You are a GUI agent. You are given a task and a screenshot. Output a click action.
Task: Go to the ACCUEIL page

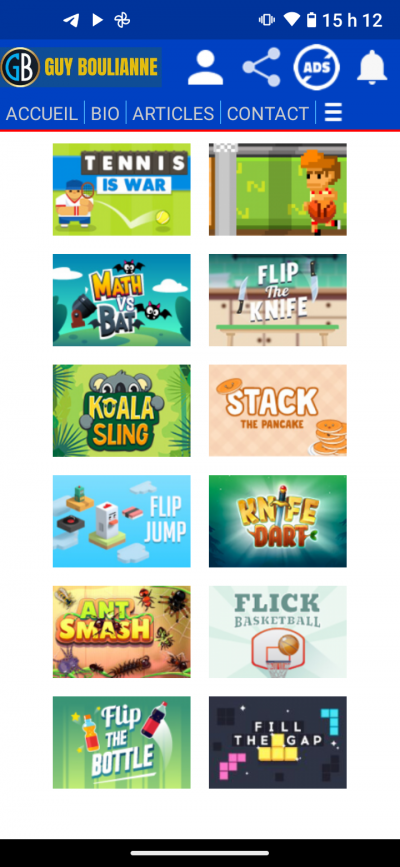point(41,113)
